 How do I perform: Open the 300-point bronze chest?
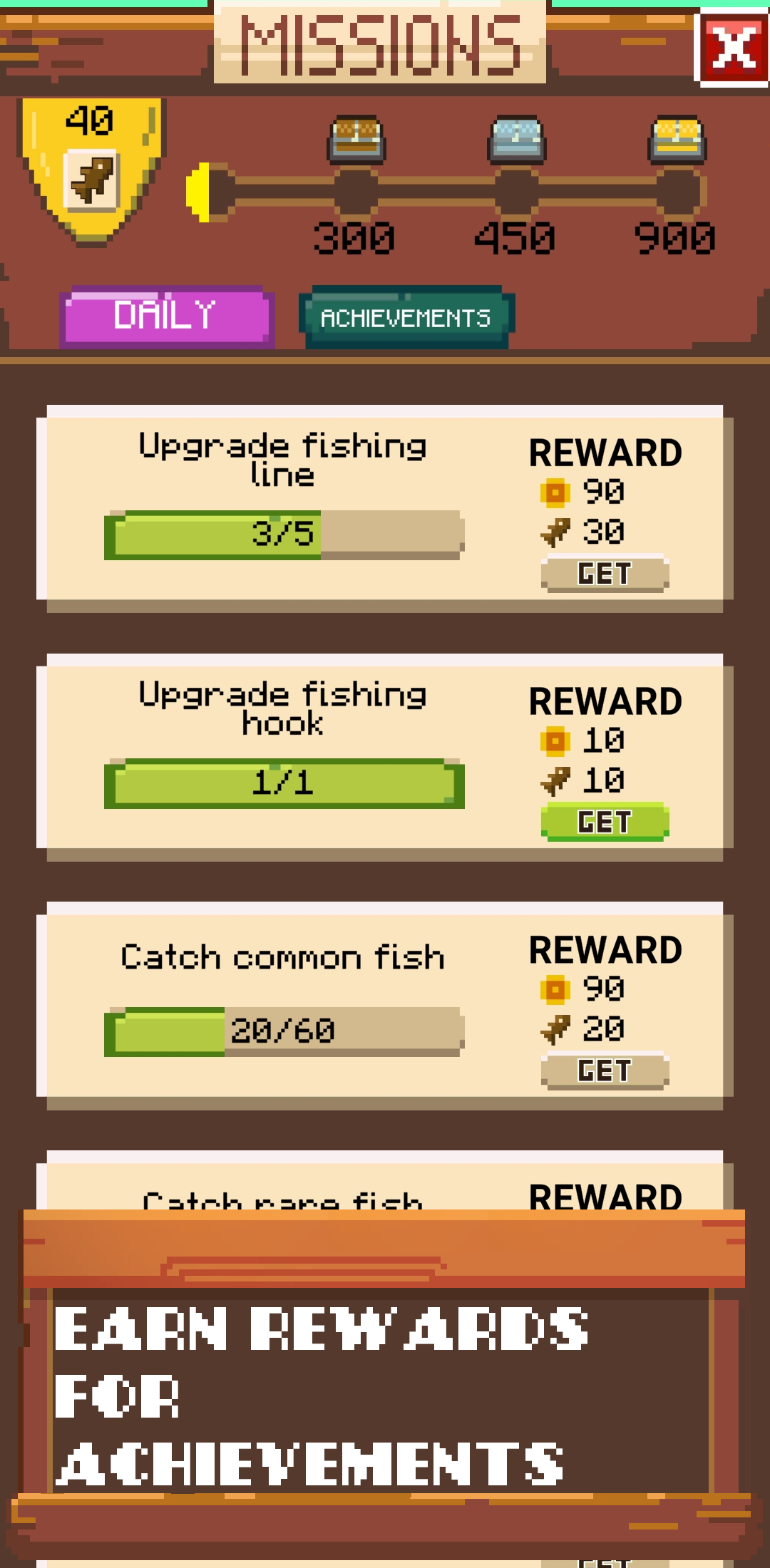click(x=356, y=139)
